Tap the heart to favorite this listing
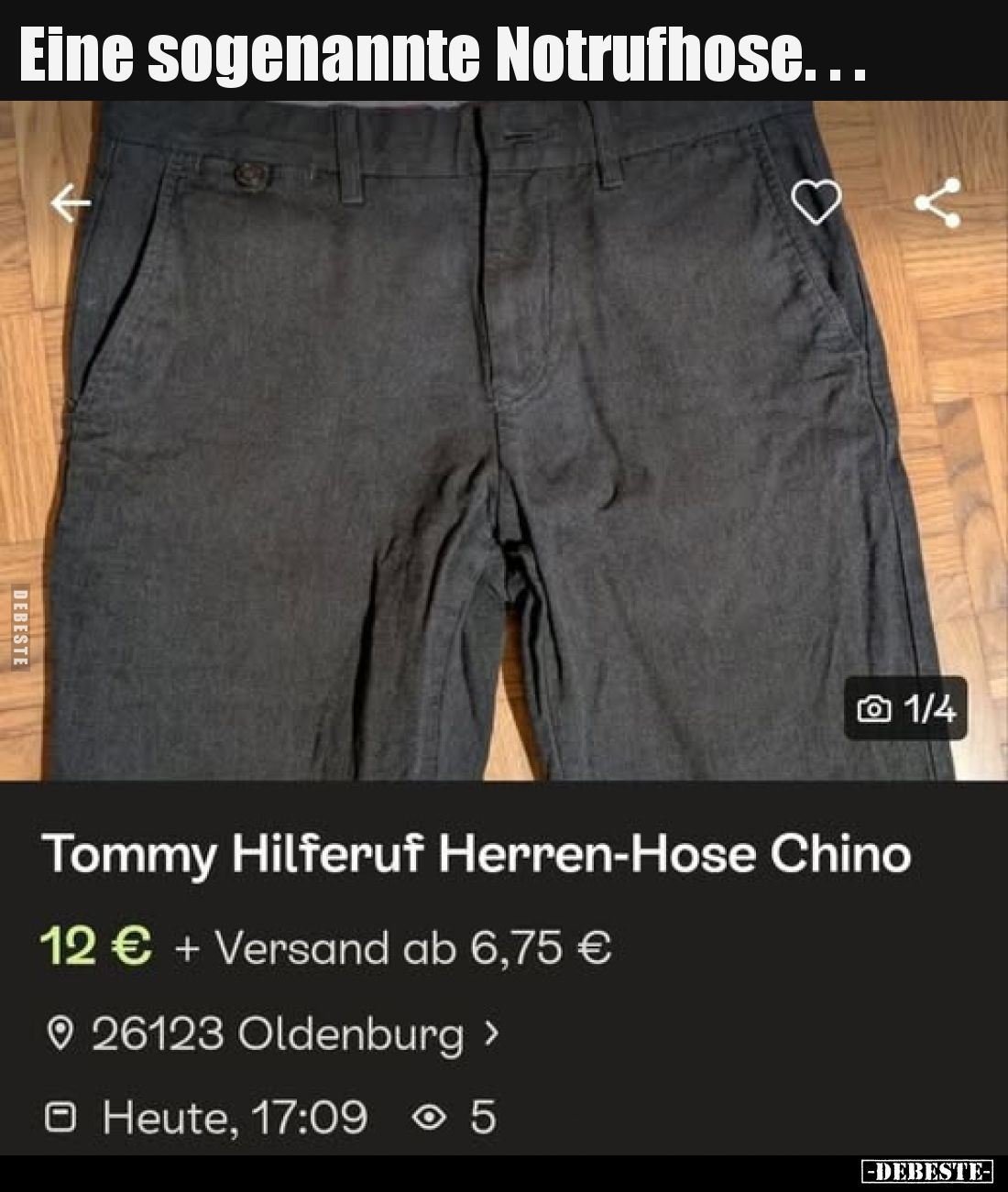1008x1192 pixels. 818,203
